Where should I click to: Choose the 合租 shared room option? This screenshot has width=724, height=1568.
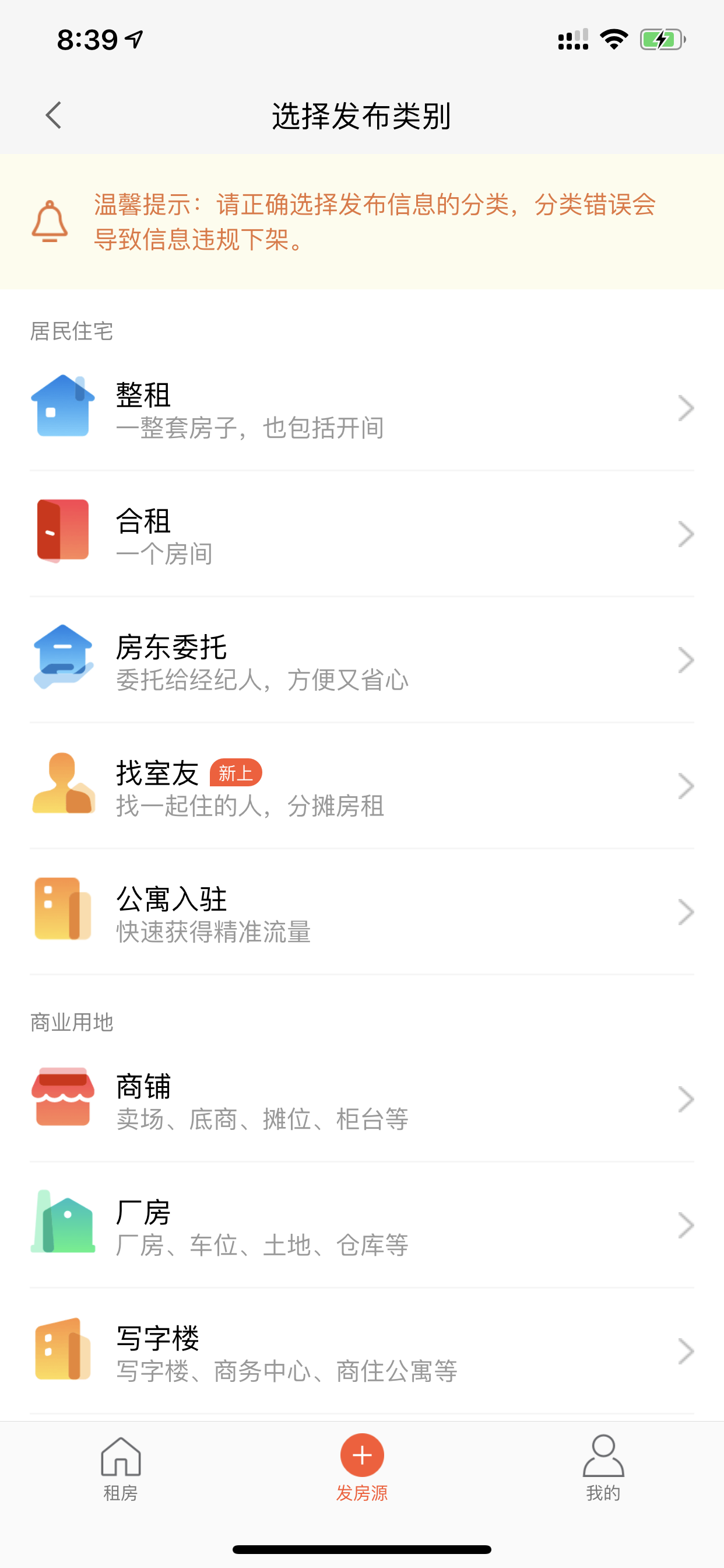coord(362,534)
